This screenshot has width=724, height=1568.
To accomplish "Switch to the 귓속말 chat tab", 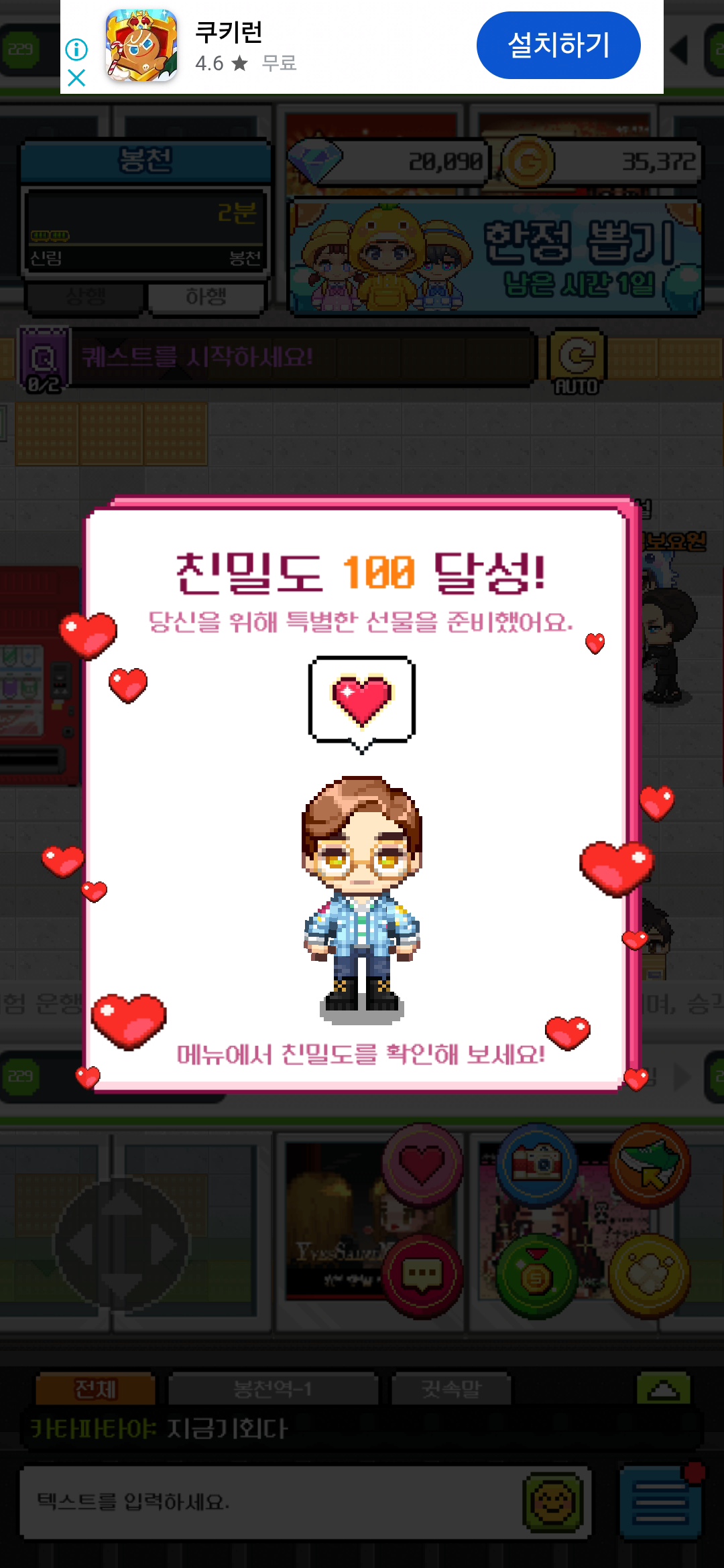I will point(451,1389).
